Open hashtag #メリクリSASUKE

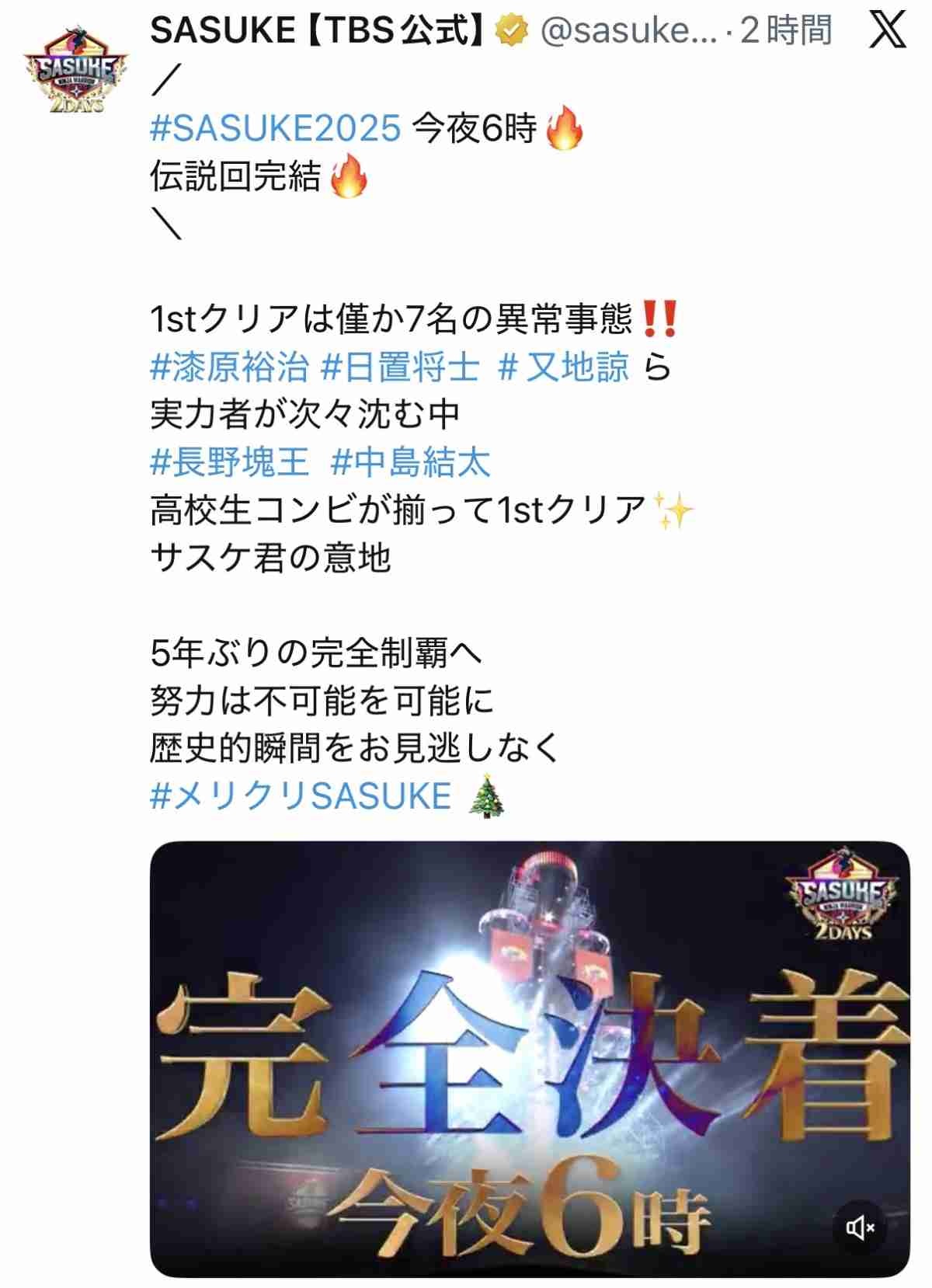(x=301, y=796)
